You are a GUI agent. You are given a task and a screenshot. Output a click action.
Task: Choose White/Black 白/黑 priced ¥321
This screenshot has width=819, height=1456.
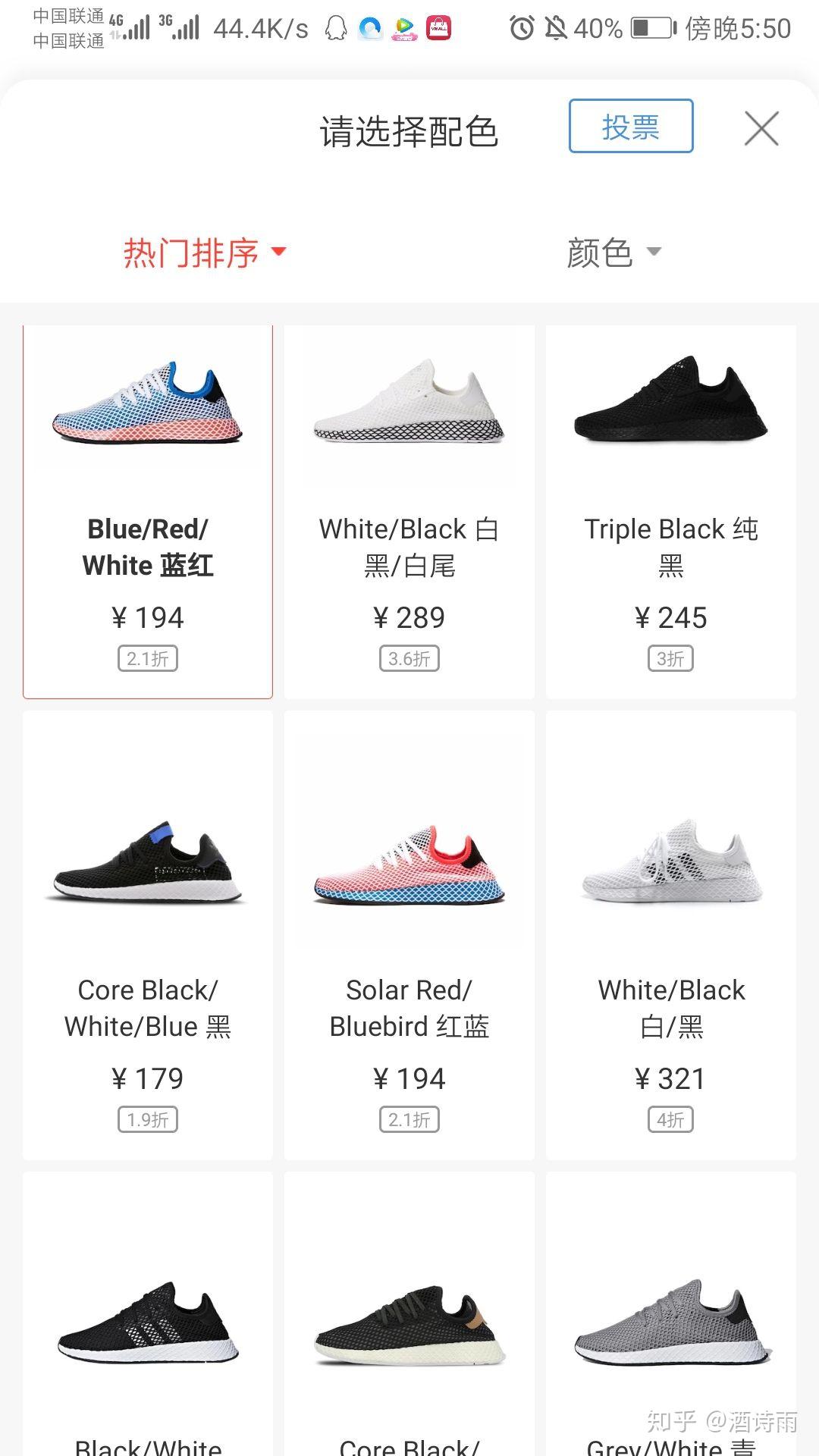tap(671, 934)
